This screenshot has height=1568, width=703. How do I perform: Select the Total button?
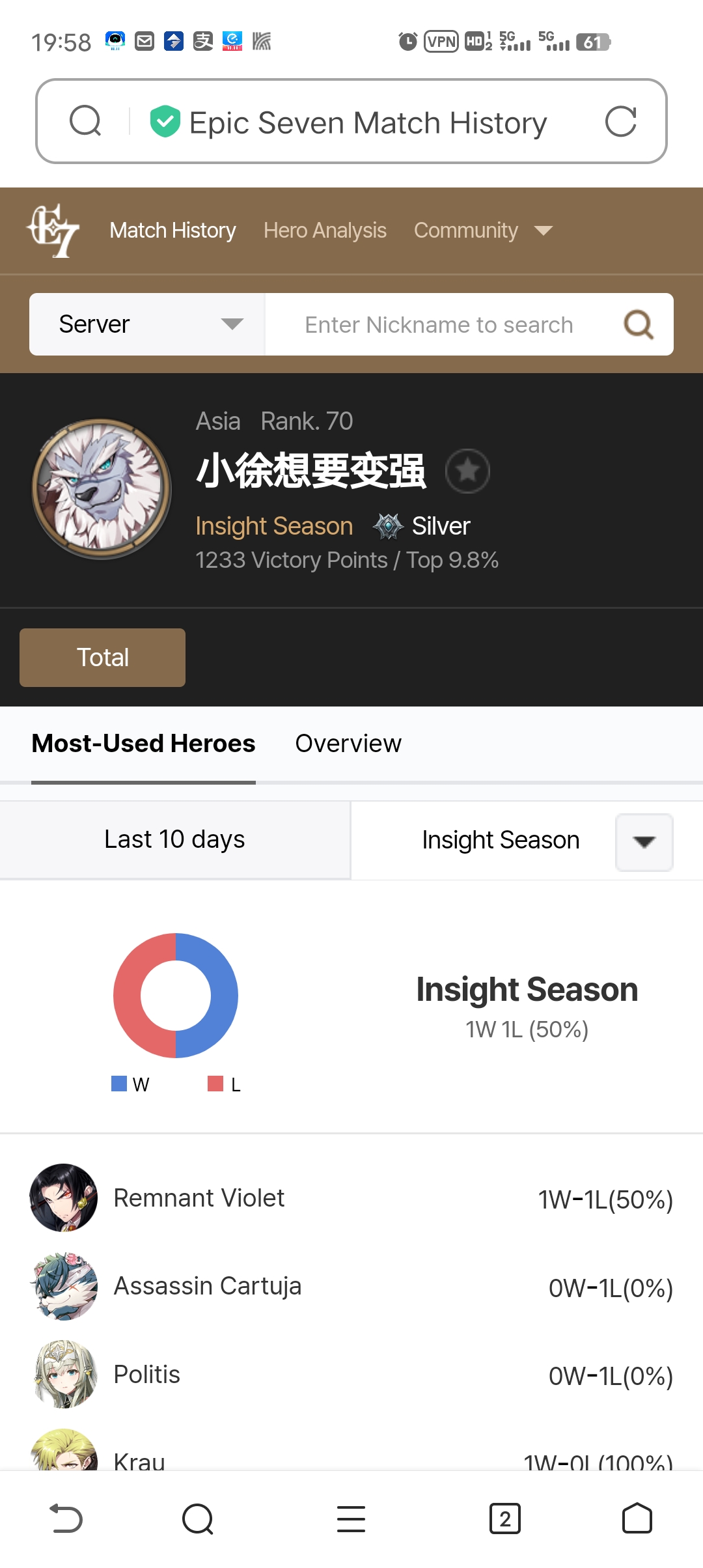pos(102,658)
